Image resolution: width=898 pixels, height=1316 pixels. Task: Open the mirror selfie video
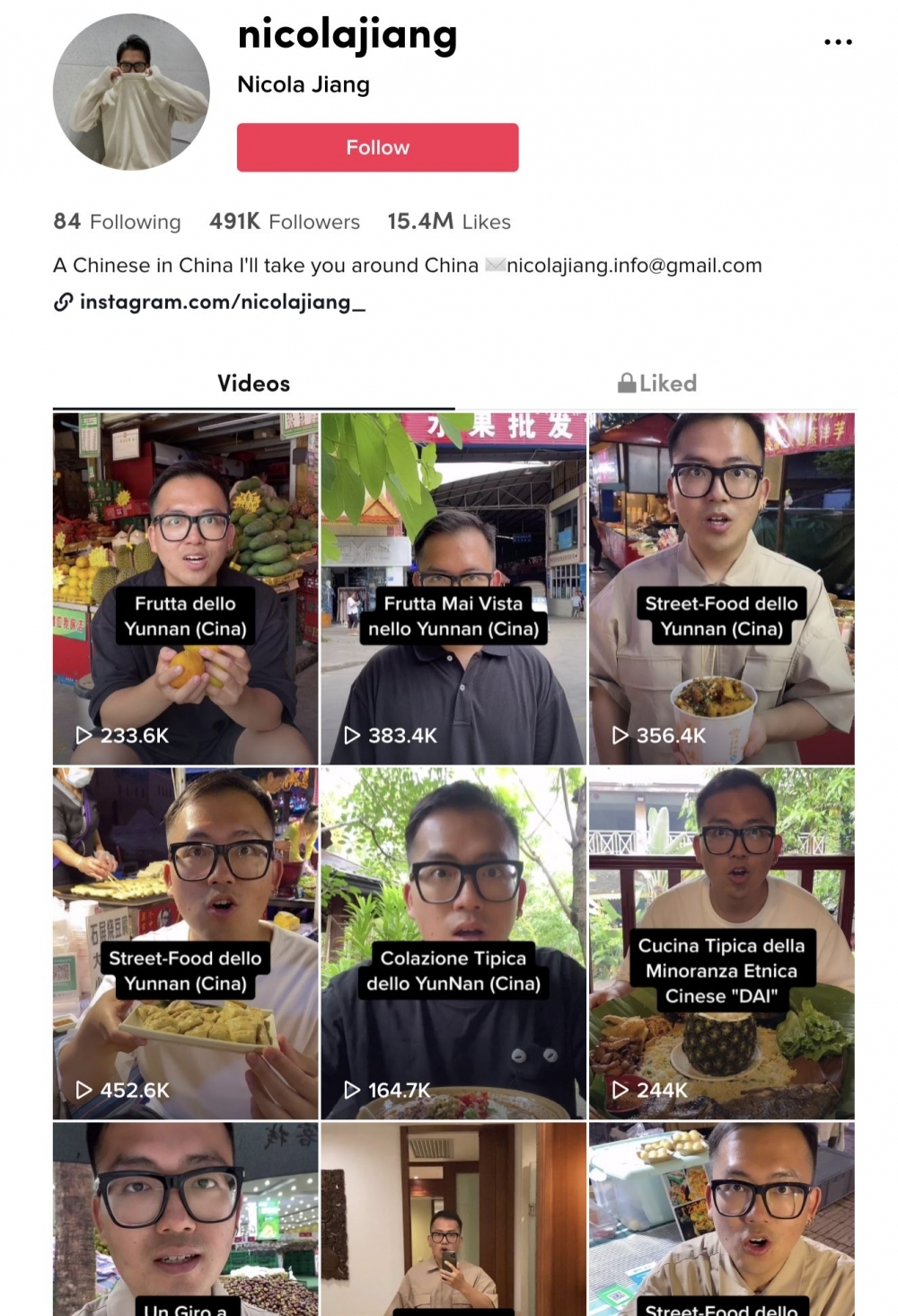pyautogui.click(x=453, y=1220)
